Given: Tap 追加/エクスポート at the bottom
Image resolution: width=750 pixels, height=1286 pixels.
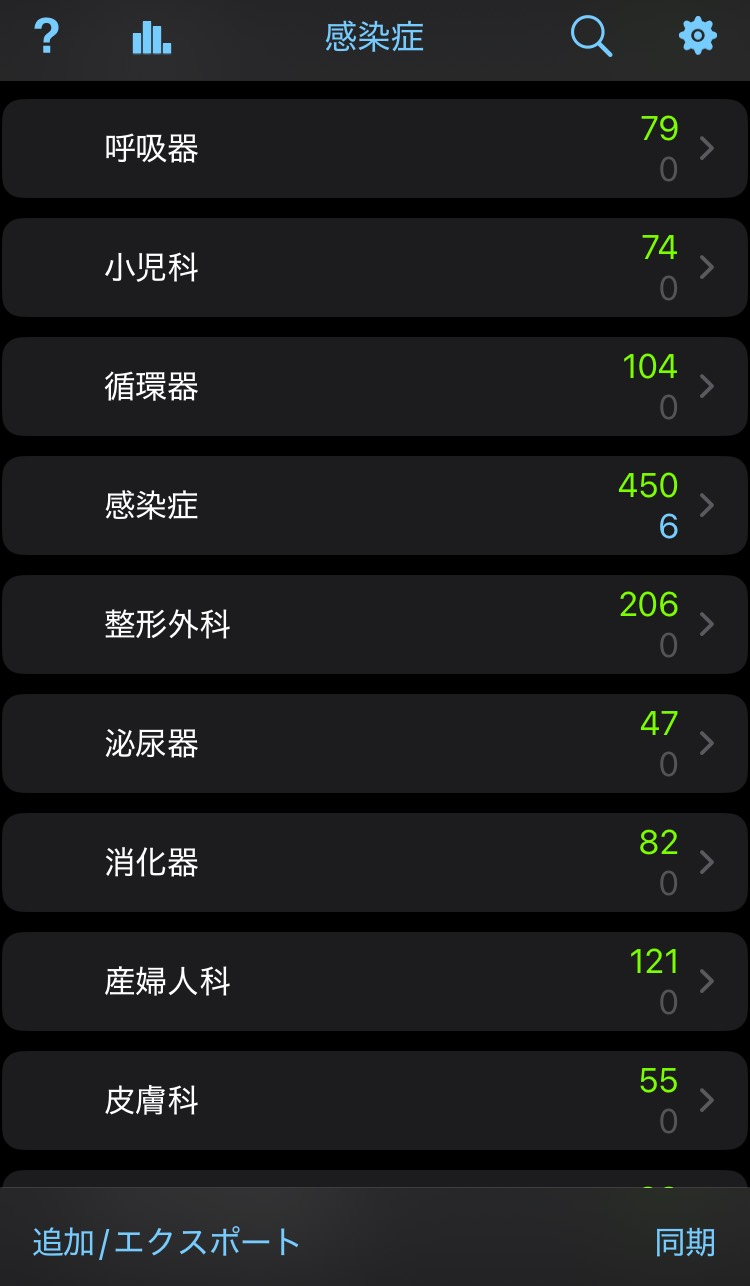Looking at the screenshot, I should (166, 1242).
